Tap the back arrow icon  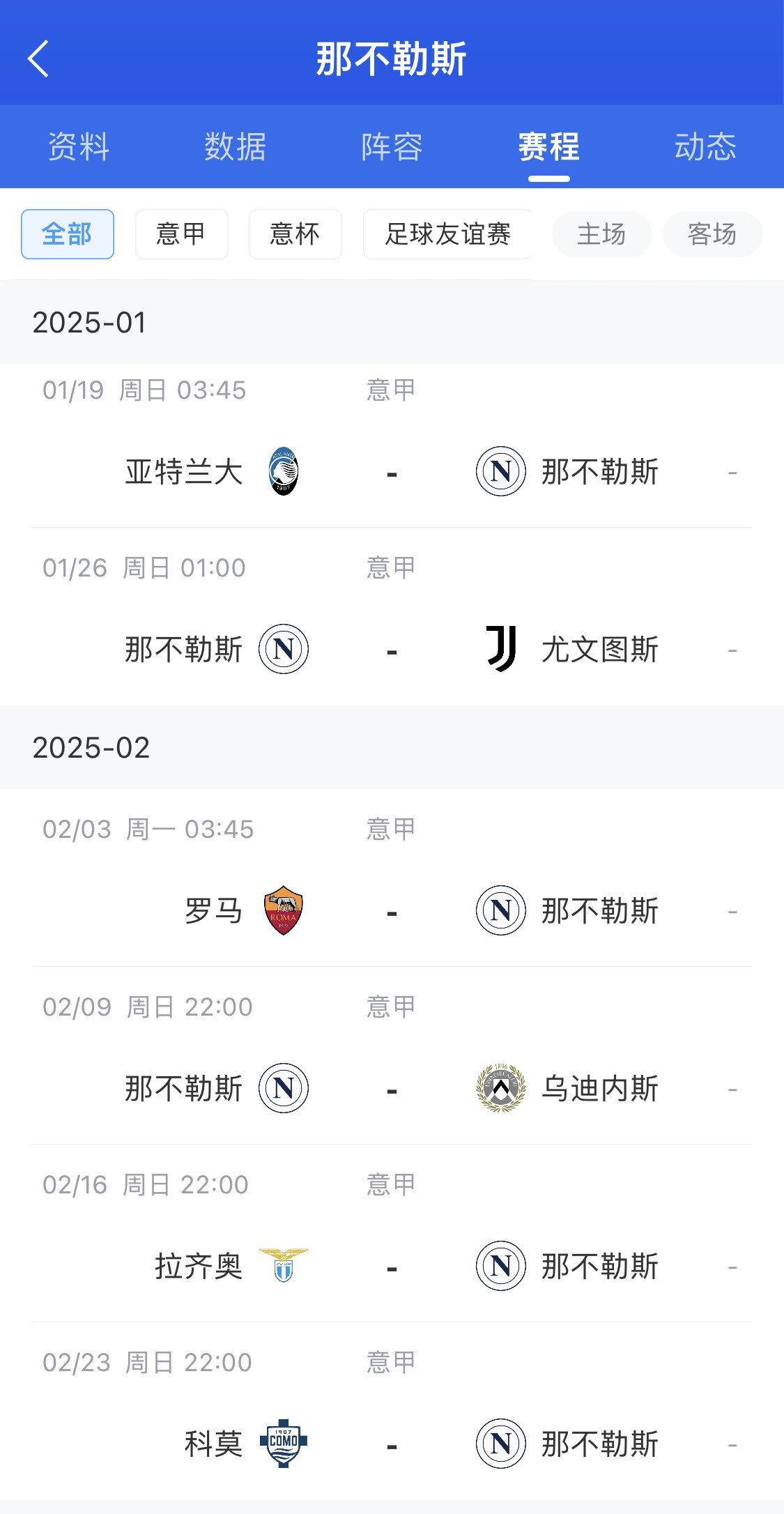point(38,59)
